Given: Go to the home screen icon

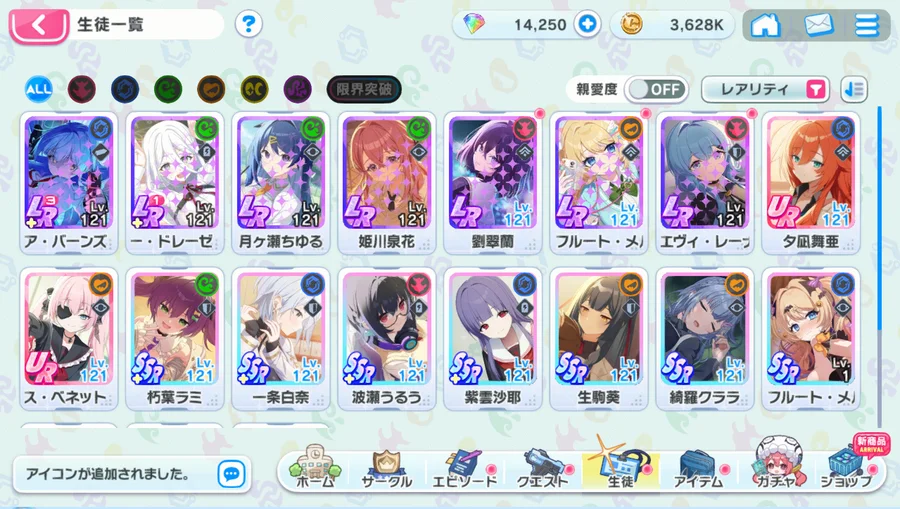Looking at the screenshot, I should point(765,25).
